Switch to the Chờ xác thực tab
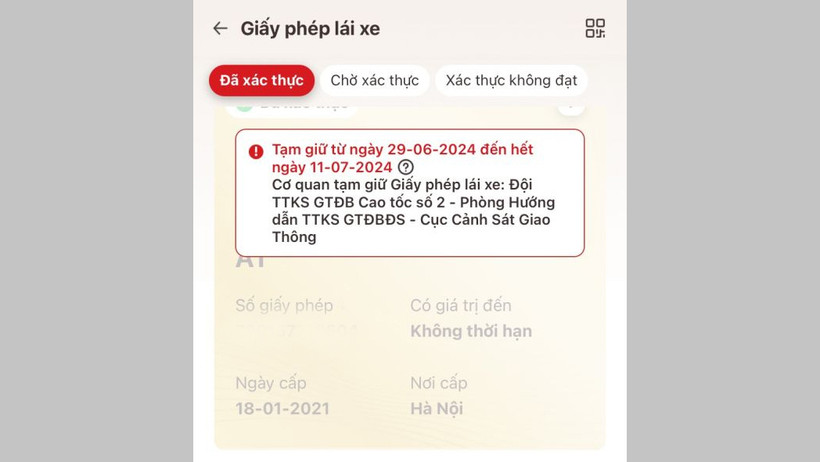The height and width of the screenshot is (462, 820). (375, 81)
